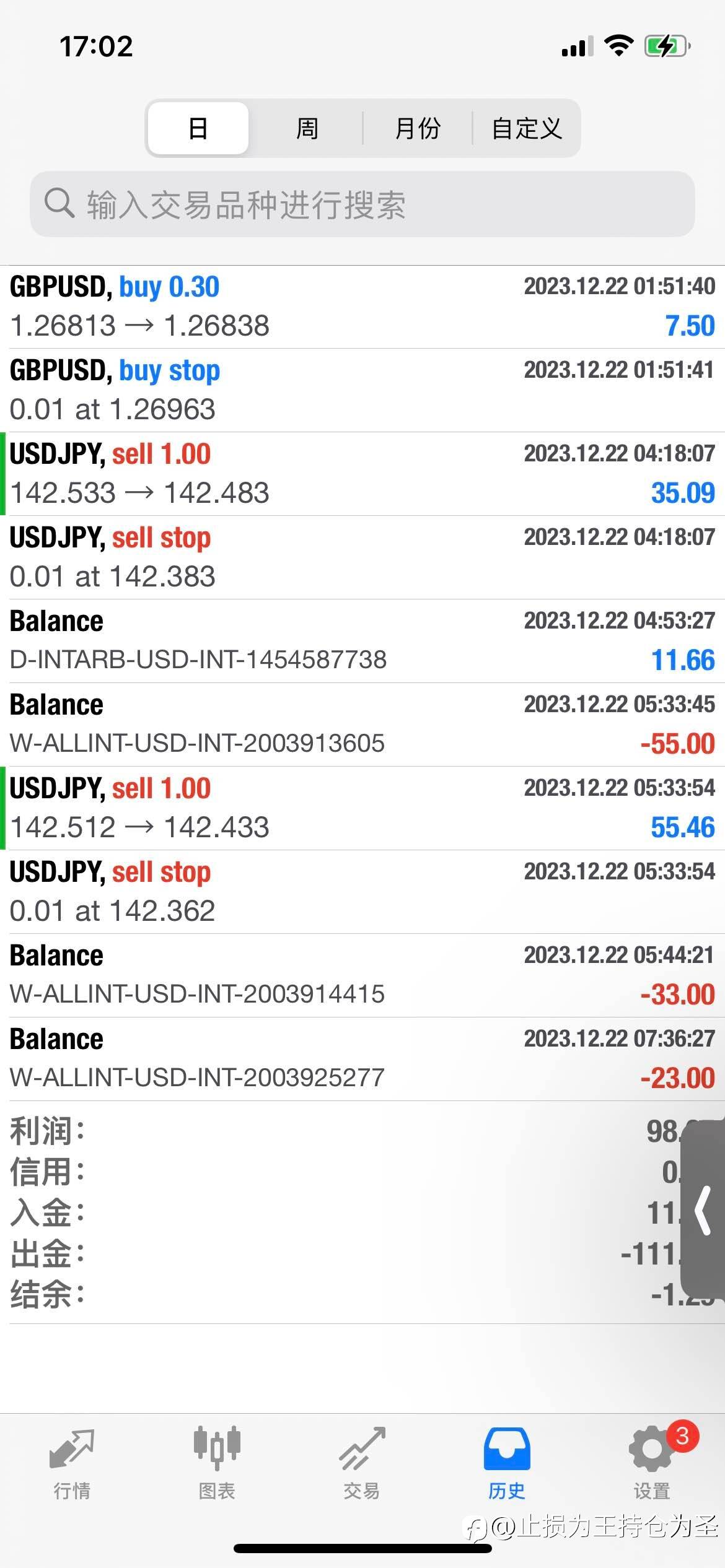Open the Balance entry of -33.00

tap(362, 975)
